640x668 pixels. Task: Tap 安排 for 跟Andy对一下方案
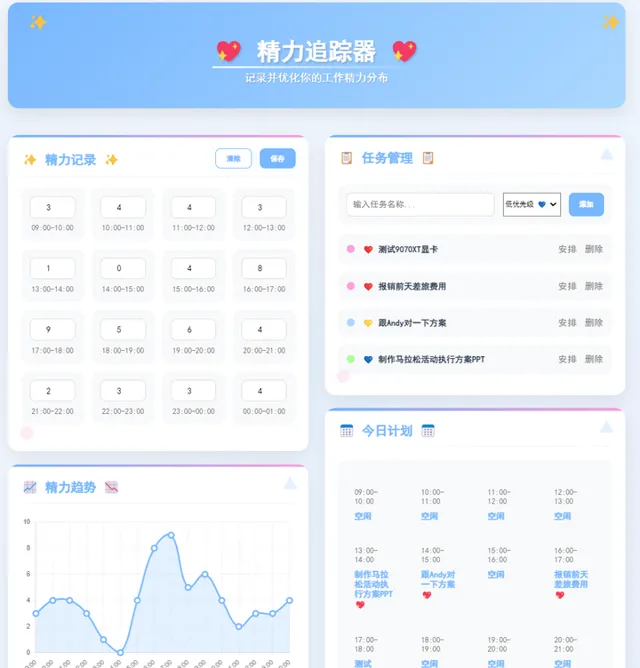pos(567,323)
